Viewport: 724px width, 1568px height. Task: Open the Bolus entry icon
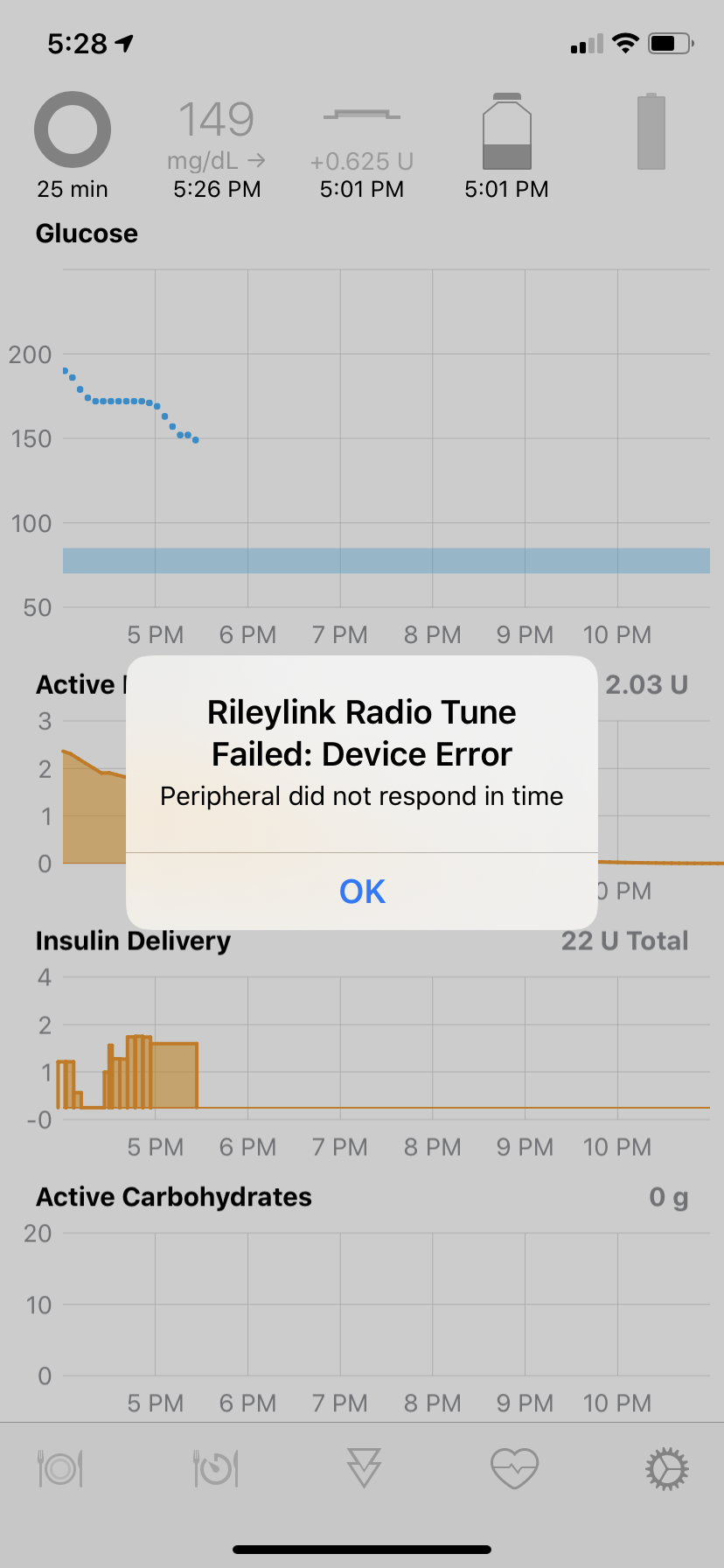[x=362, y=1468]
